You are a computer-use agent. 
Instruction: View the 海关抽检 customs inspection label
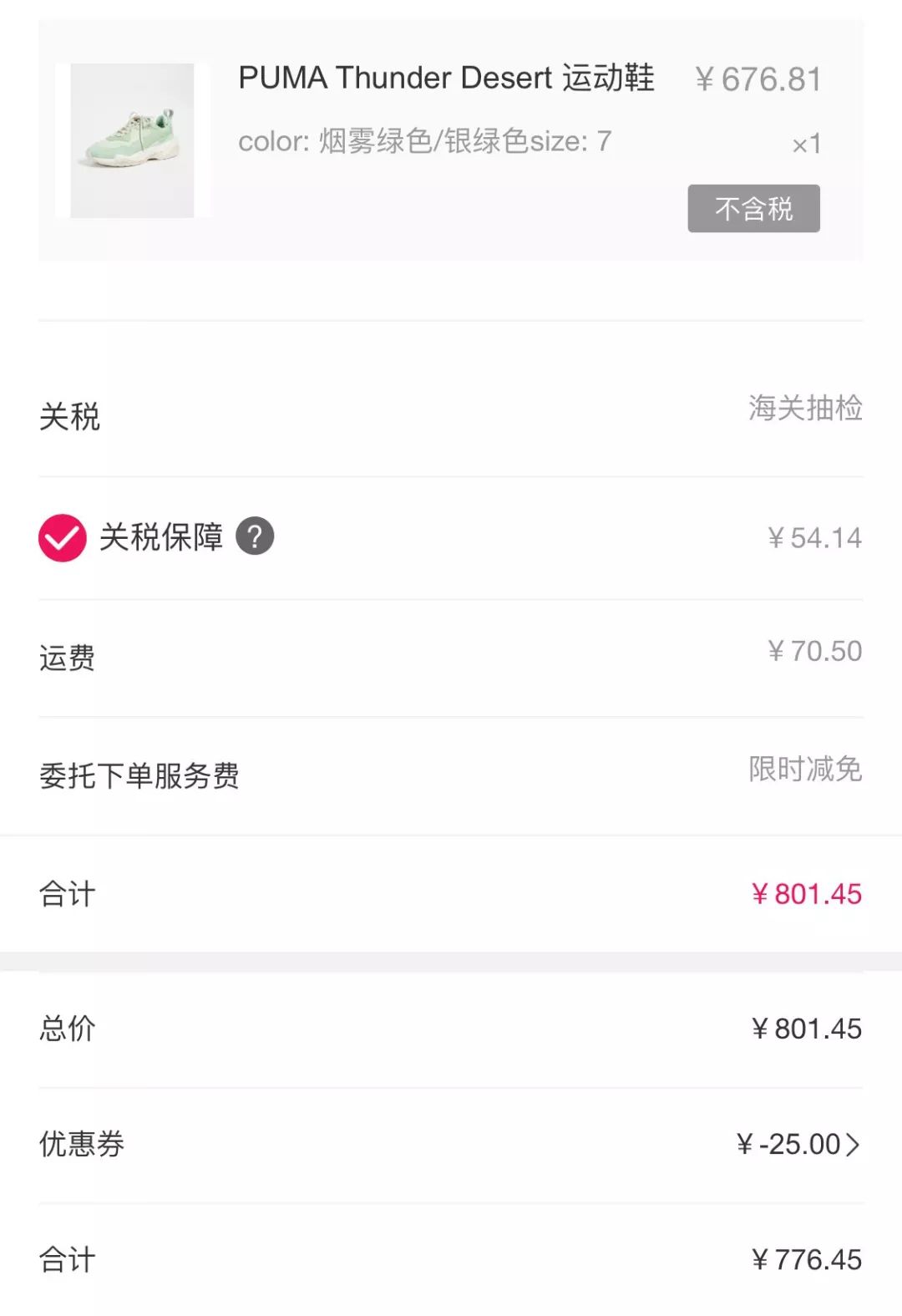click(806, 409)
